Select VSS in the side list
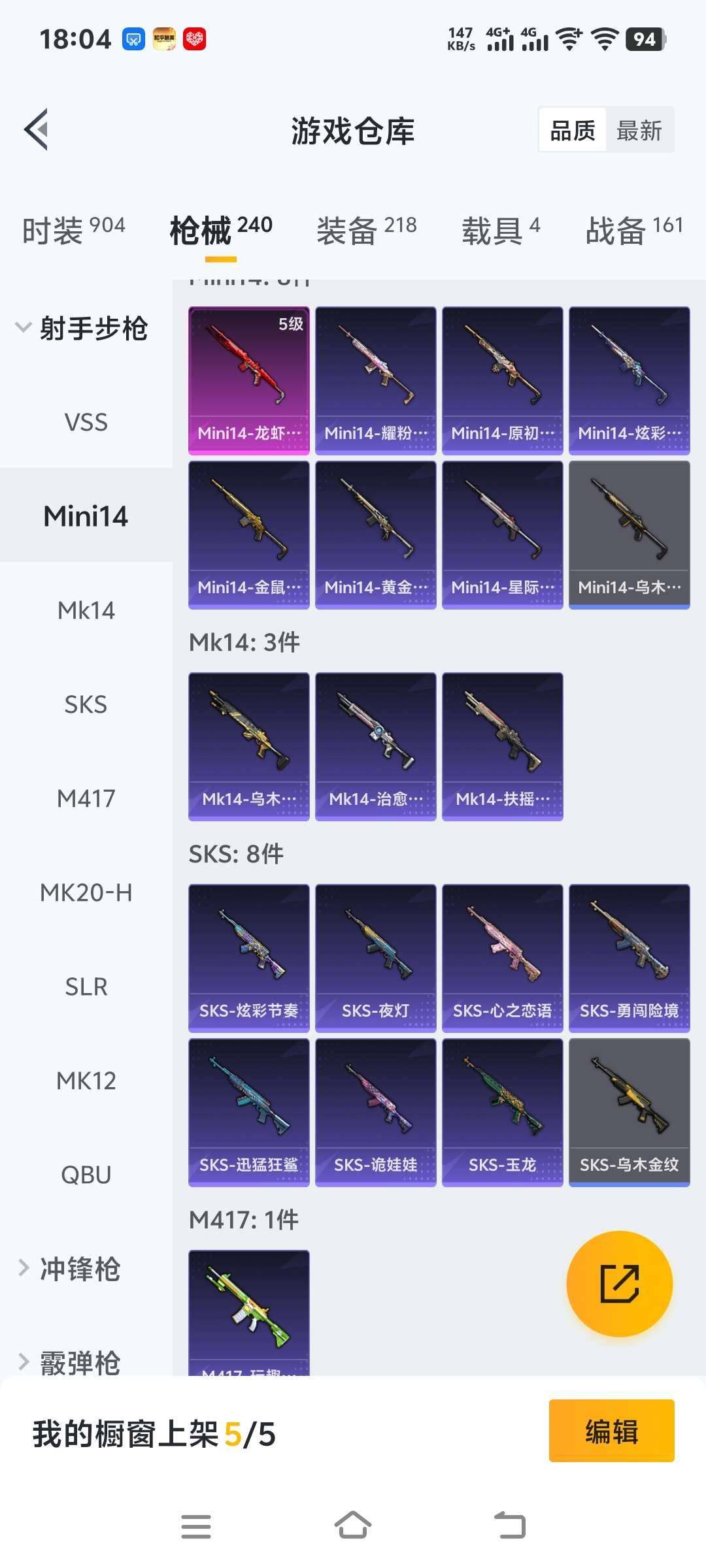The width and height of the screenshot is (706, 1568). tap(86, 422)
